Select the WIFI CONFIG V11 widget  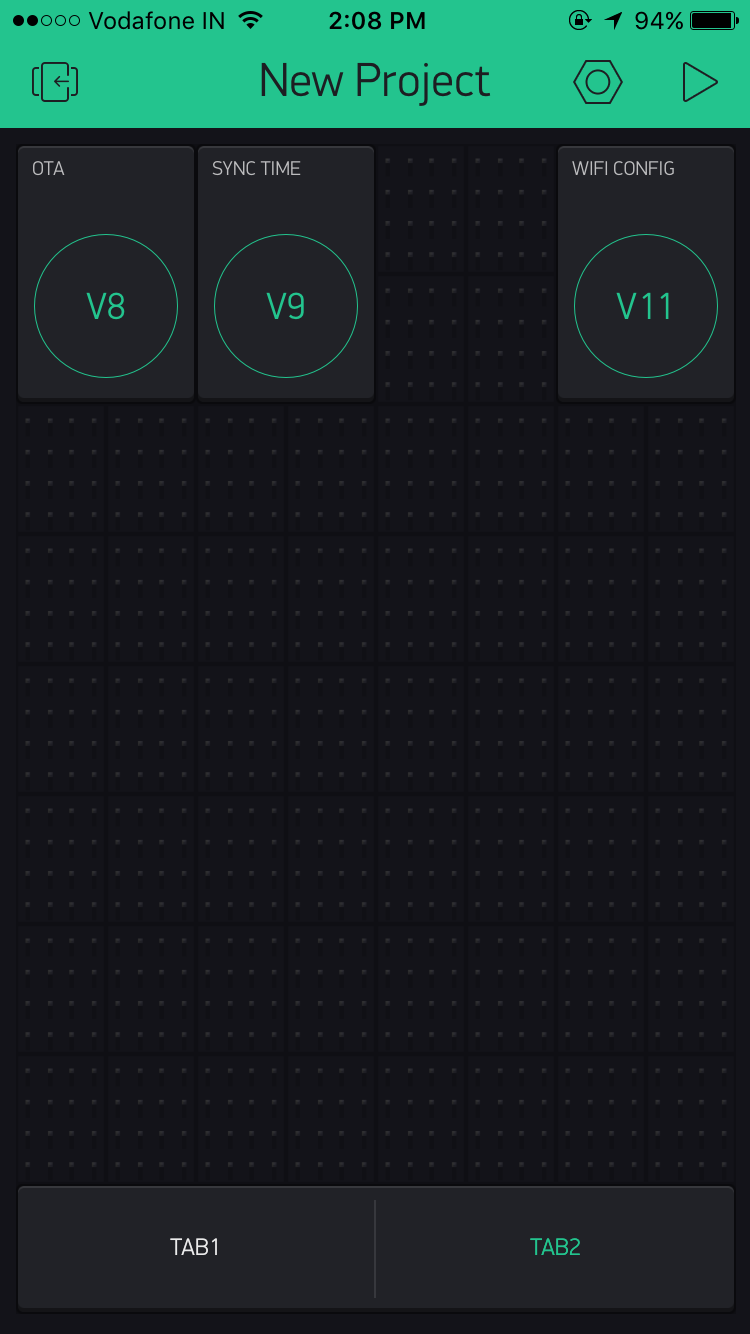[x=646, y=273]
